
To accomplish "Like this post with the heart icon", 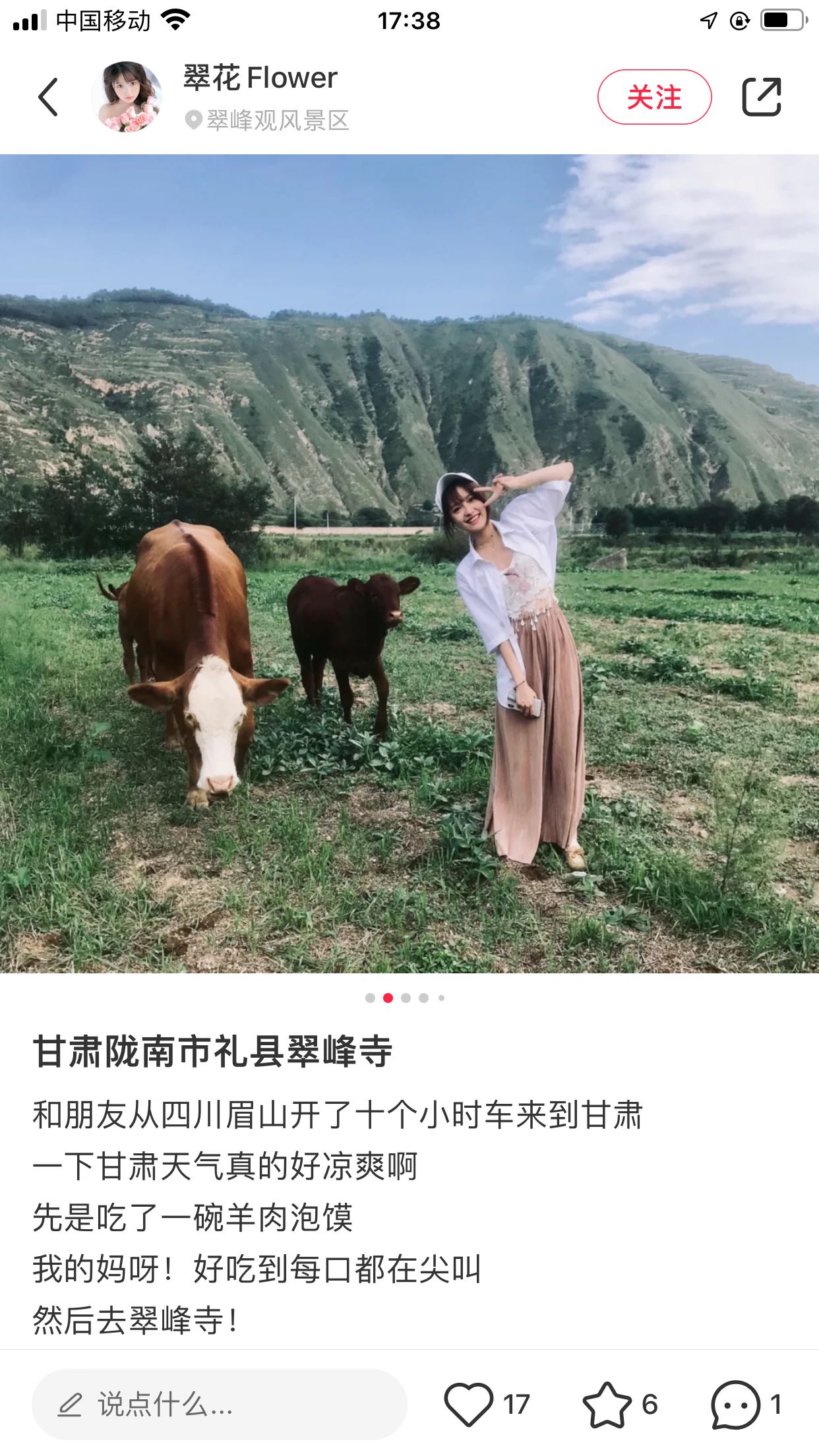I will point(469,1405).
